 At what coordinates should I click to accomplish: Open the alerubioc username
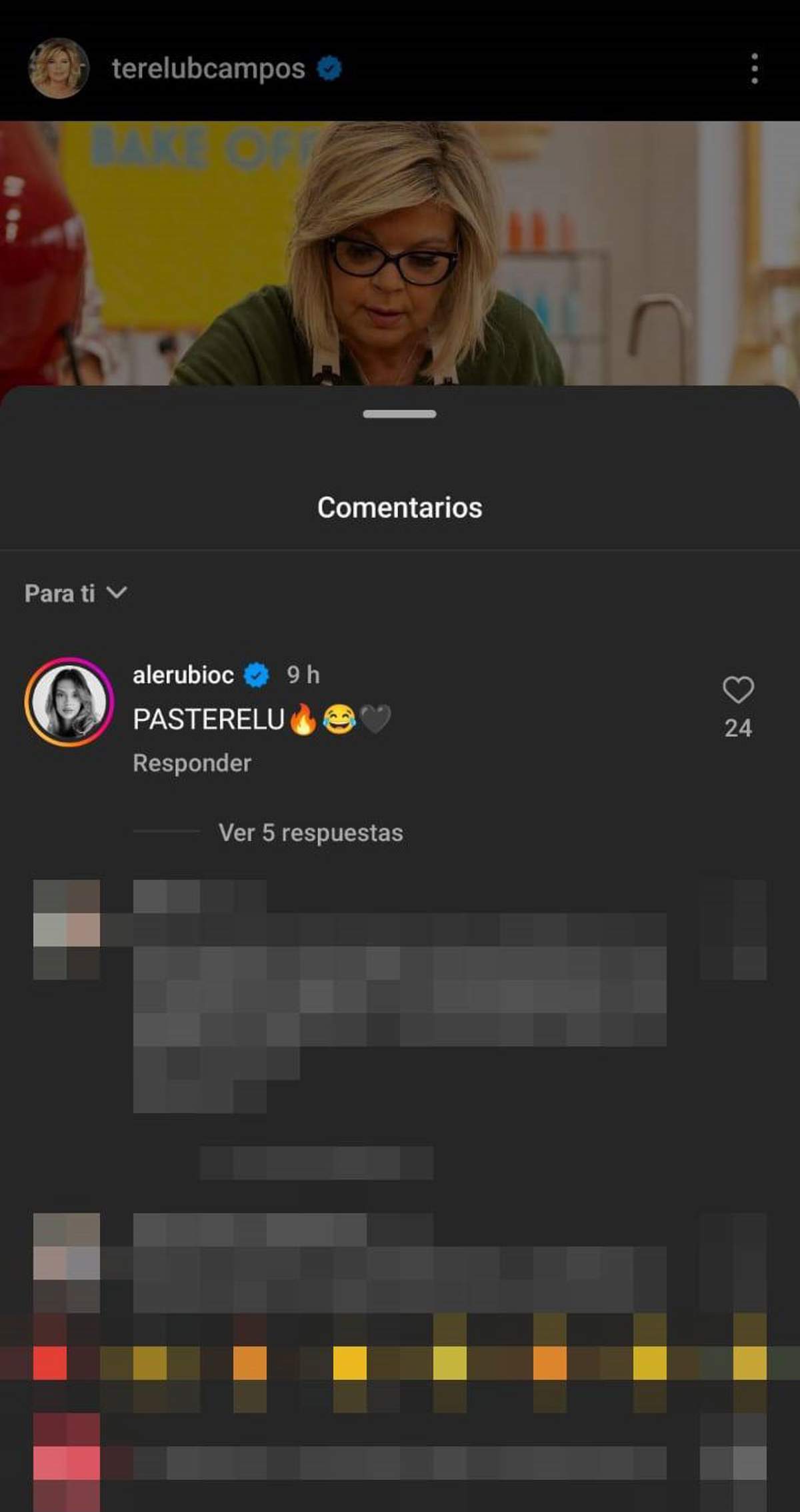(183, 675)
